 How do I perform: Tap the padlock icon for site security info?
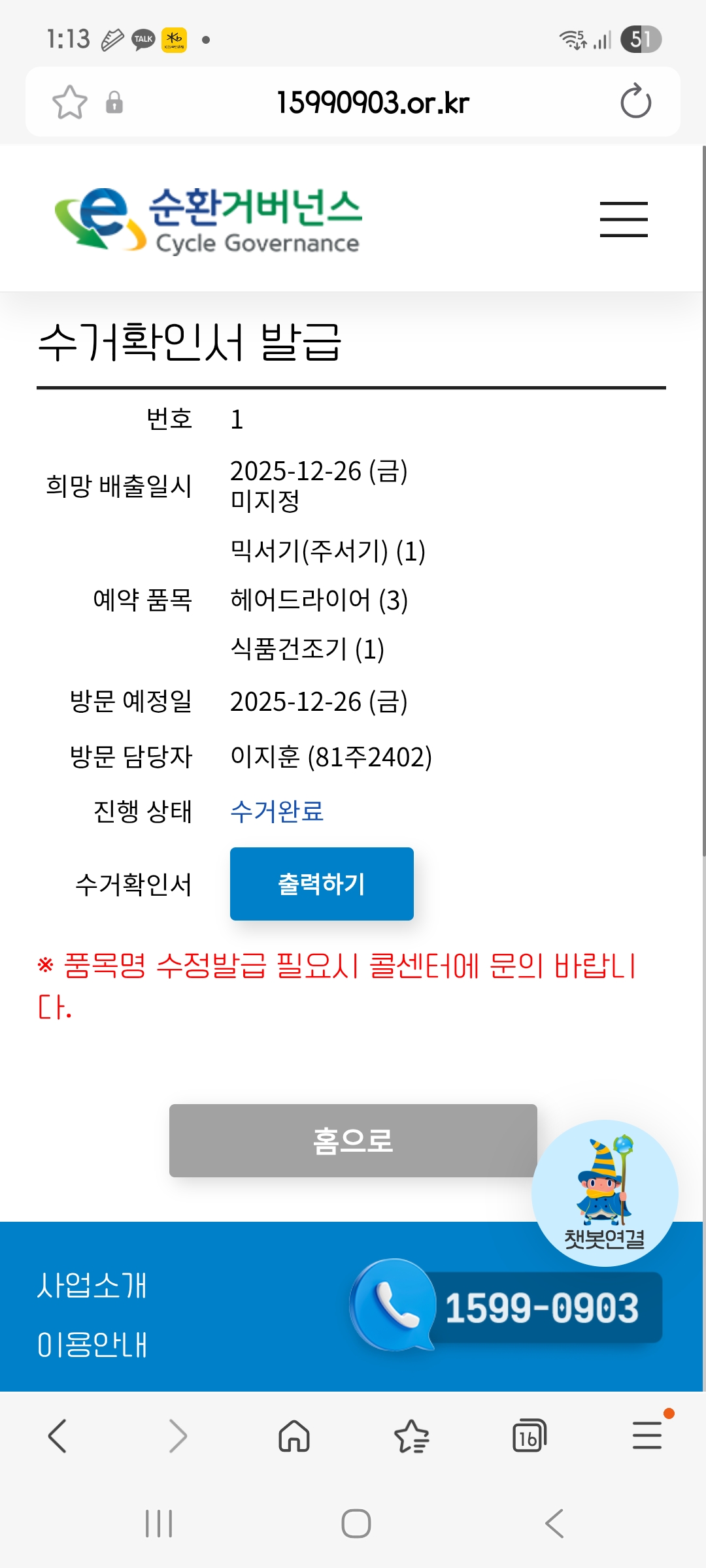[x=114, y=103]
